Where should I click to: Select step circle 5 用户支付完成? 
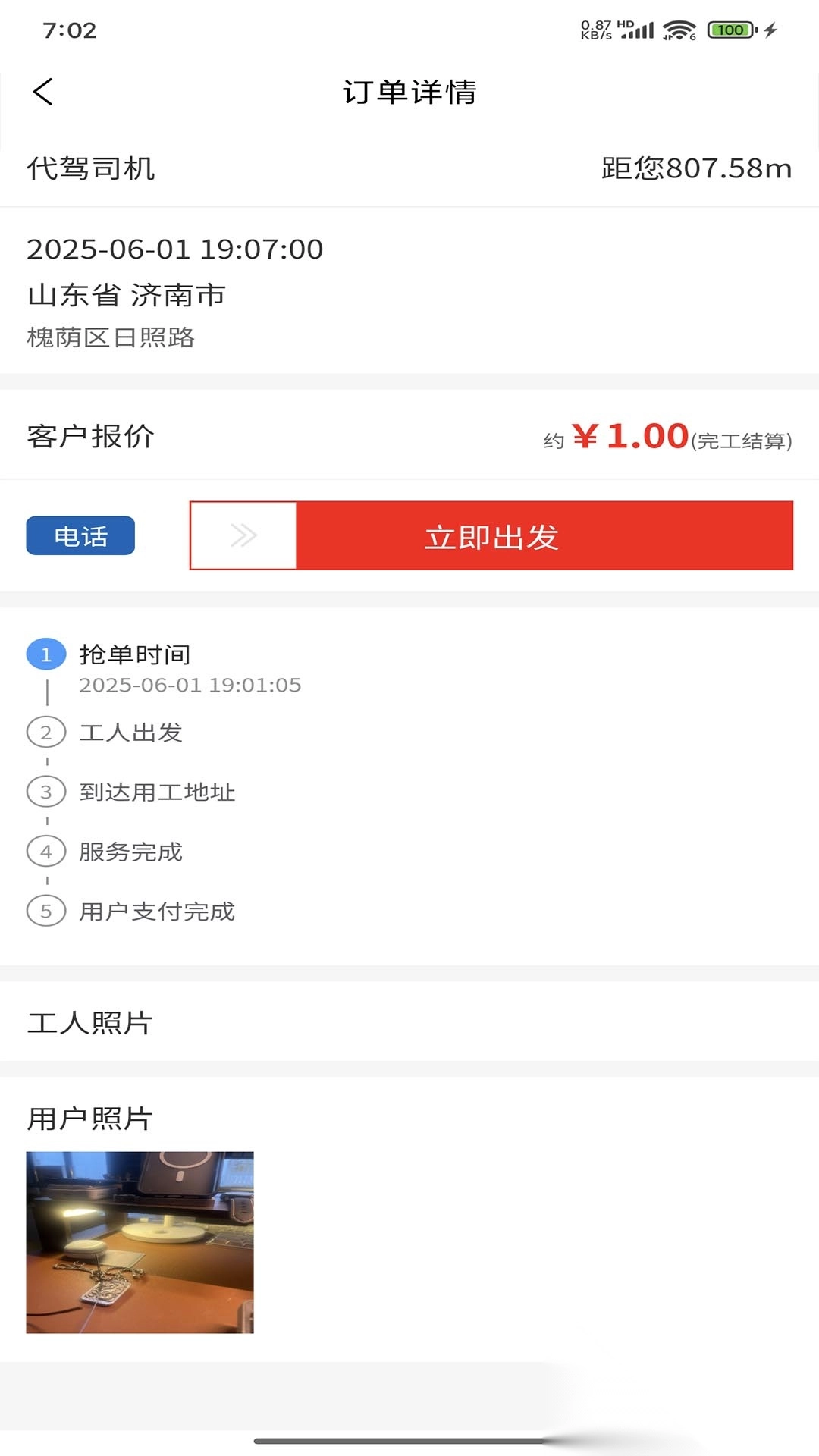pyautogui.click(x=47, y=912)
